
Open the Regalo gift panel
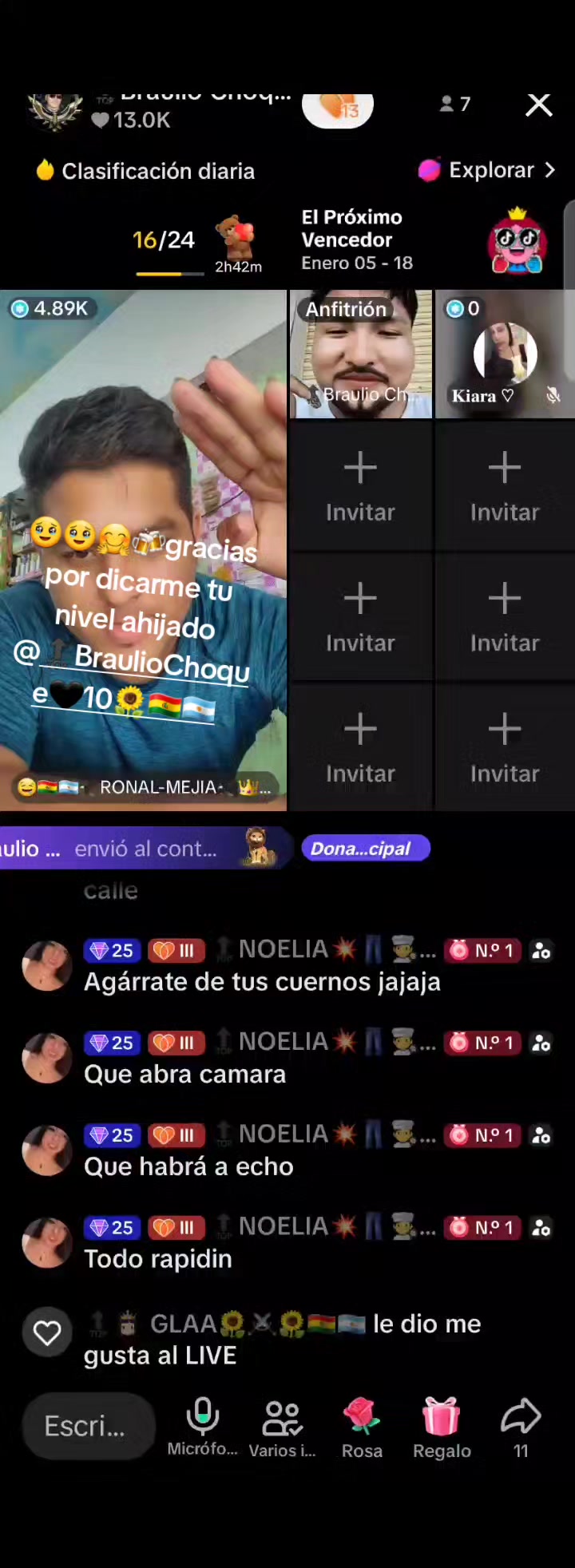(x=442, y=1427)
